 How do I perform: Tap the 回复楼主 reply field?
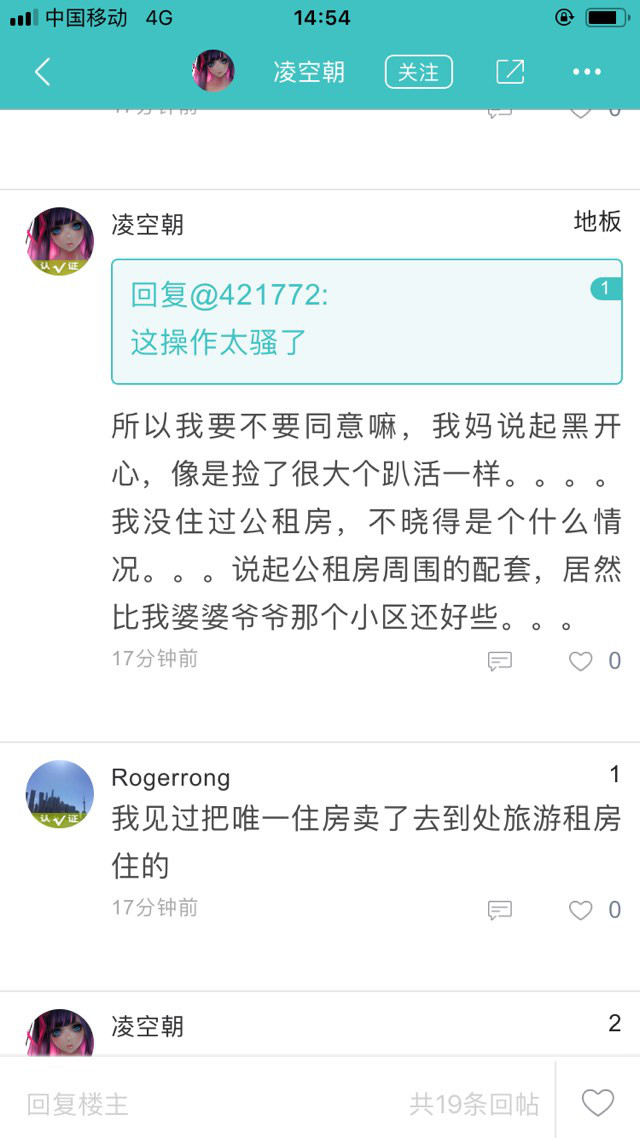click(x=78, y=1104)
